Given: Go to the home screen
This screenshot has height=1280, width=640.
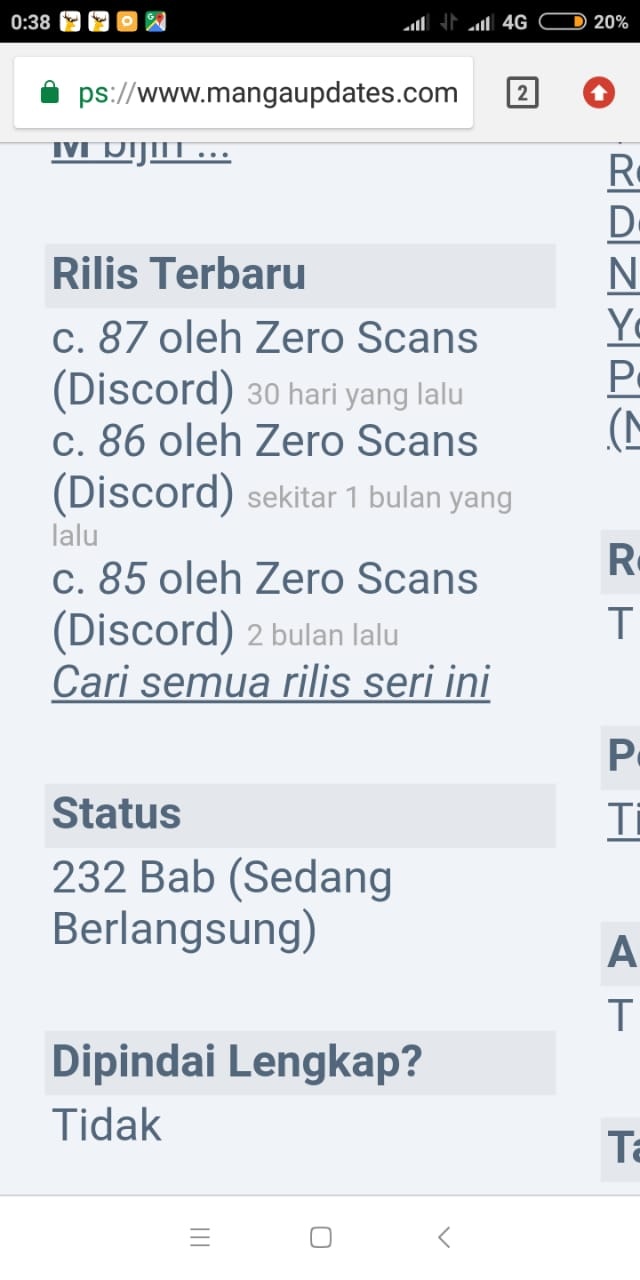Looking at the screenshot, I should click(x=320, y=1237).
